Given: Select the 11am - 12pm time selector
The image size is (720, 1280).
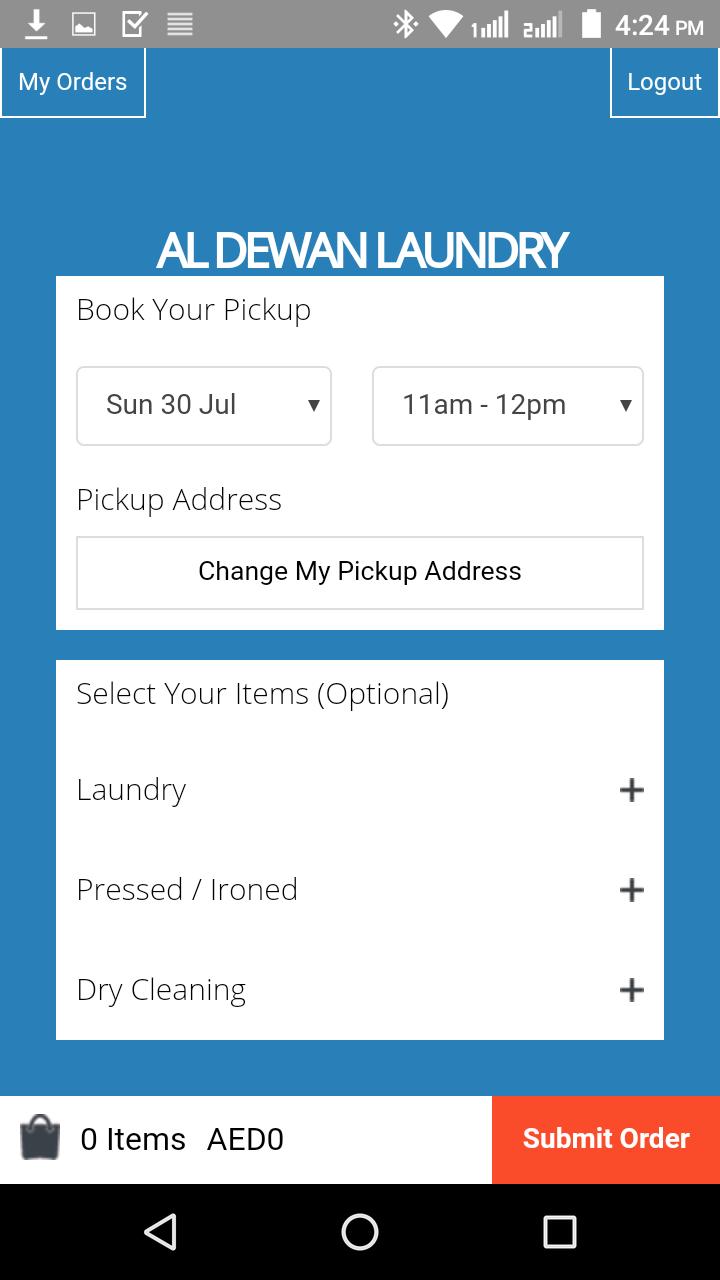Looking at the screenshot, I should (507, 405).
